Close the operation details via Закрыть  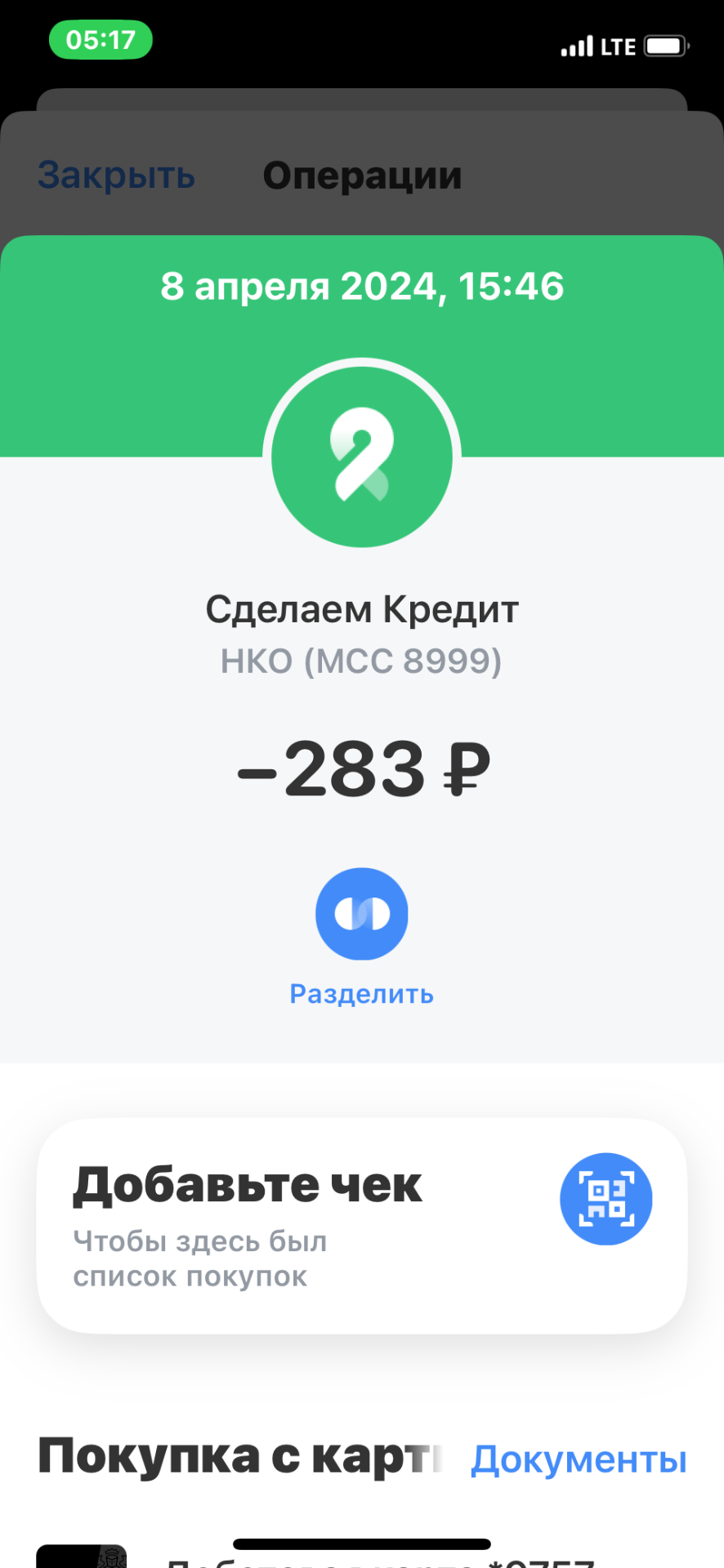[116, 176]
